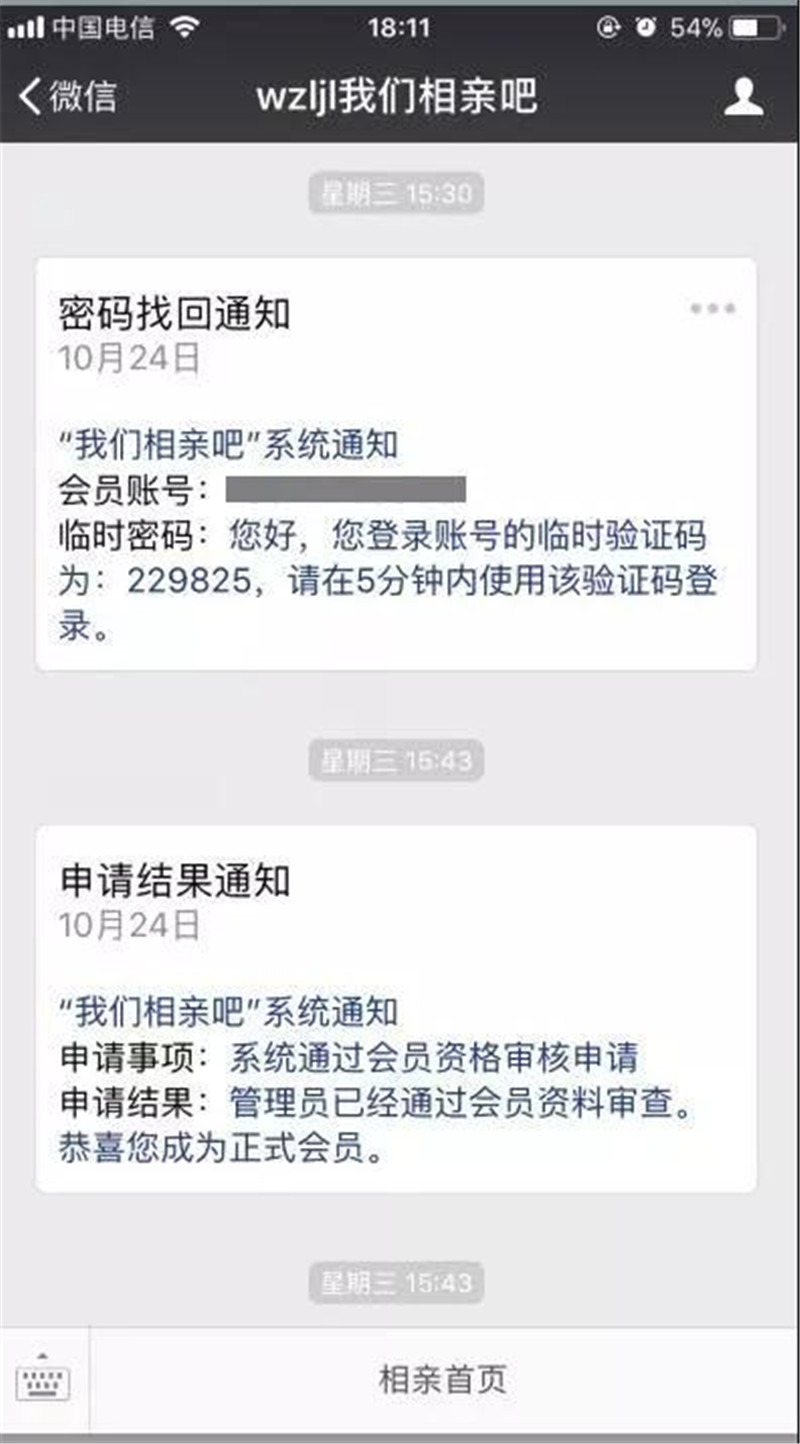Viewport: 800px width, 1444px height.
Task: Open the 相亲首页 menu
Action: pos(443,1381)
